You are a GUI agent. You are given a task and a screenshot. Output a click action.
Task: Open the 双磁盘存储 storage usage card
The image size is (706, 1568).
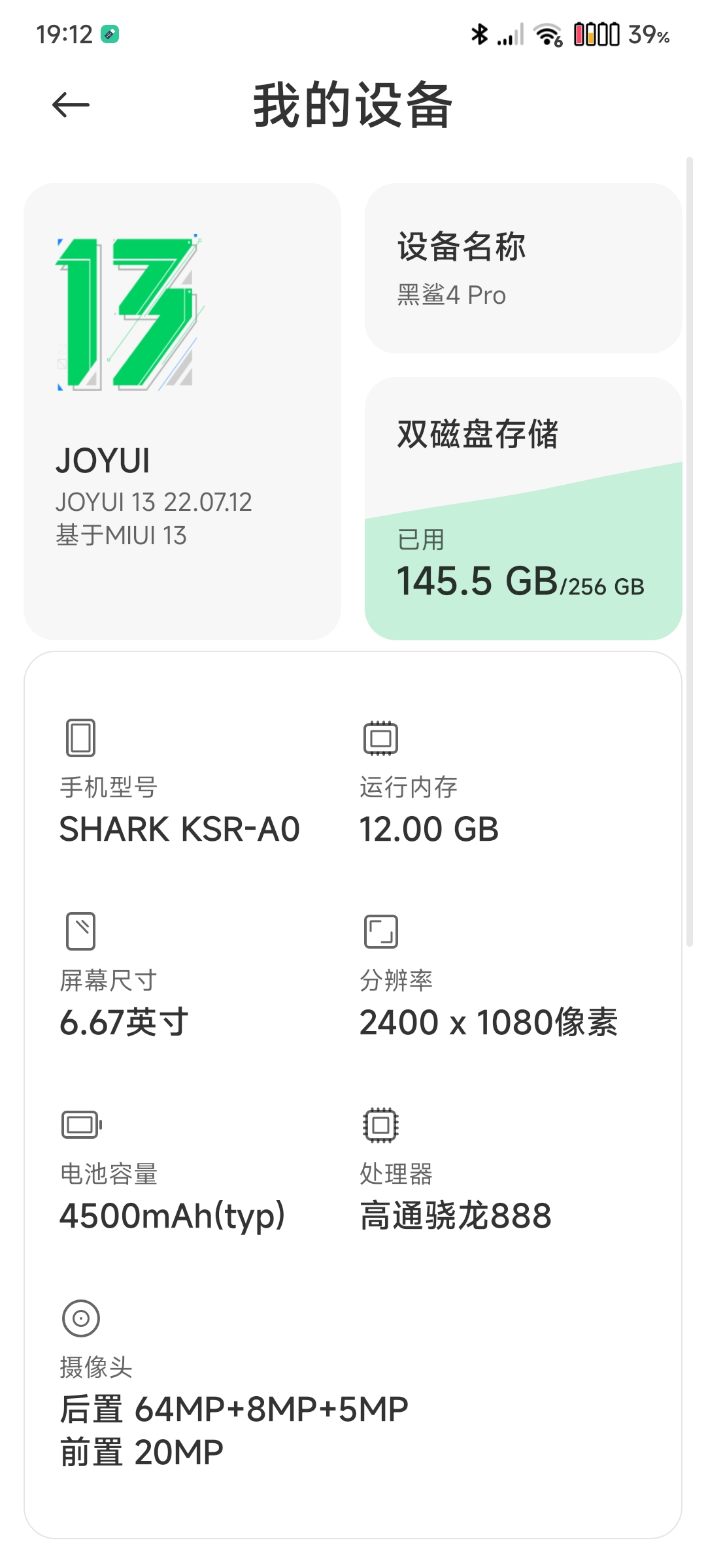[x=523, y=508]
